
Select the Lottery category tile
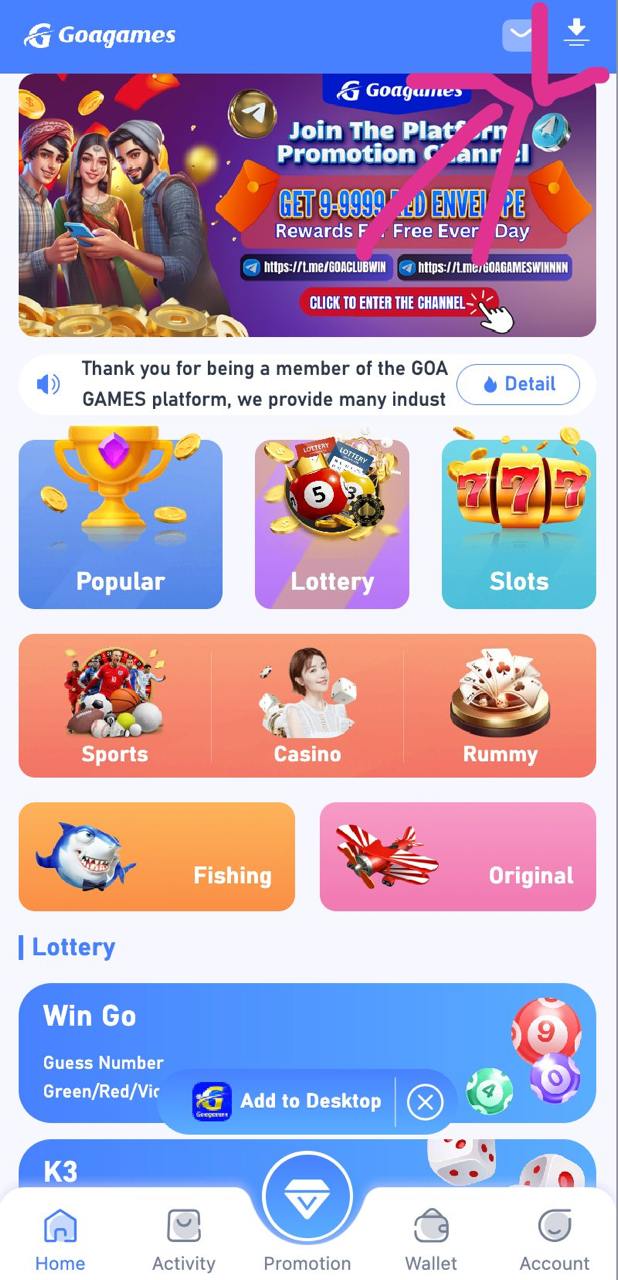332,525
